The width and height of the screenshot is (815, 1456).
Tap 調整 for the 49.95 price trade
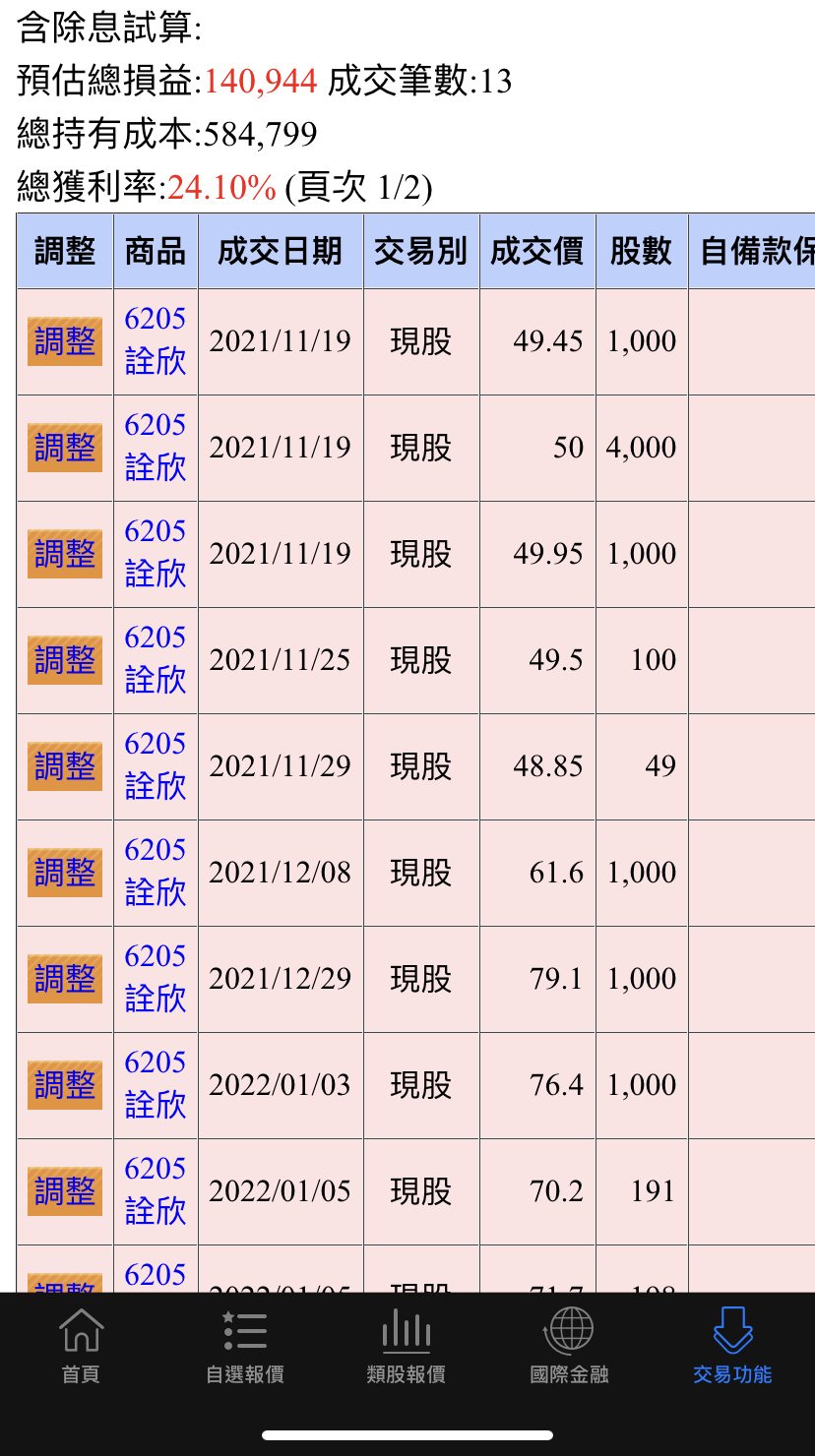click(x=65, y=554)
